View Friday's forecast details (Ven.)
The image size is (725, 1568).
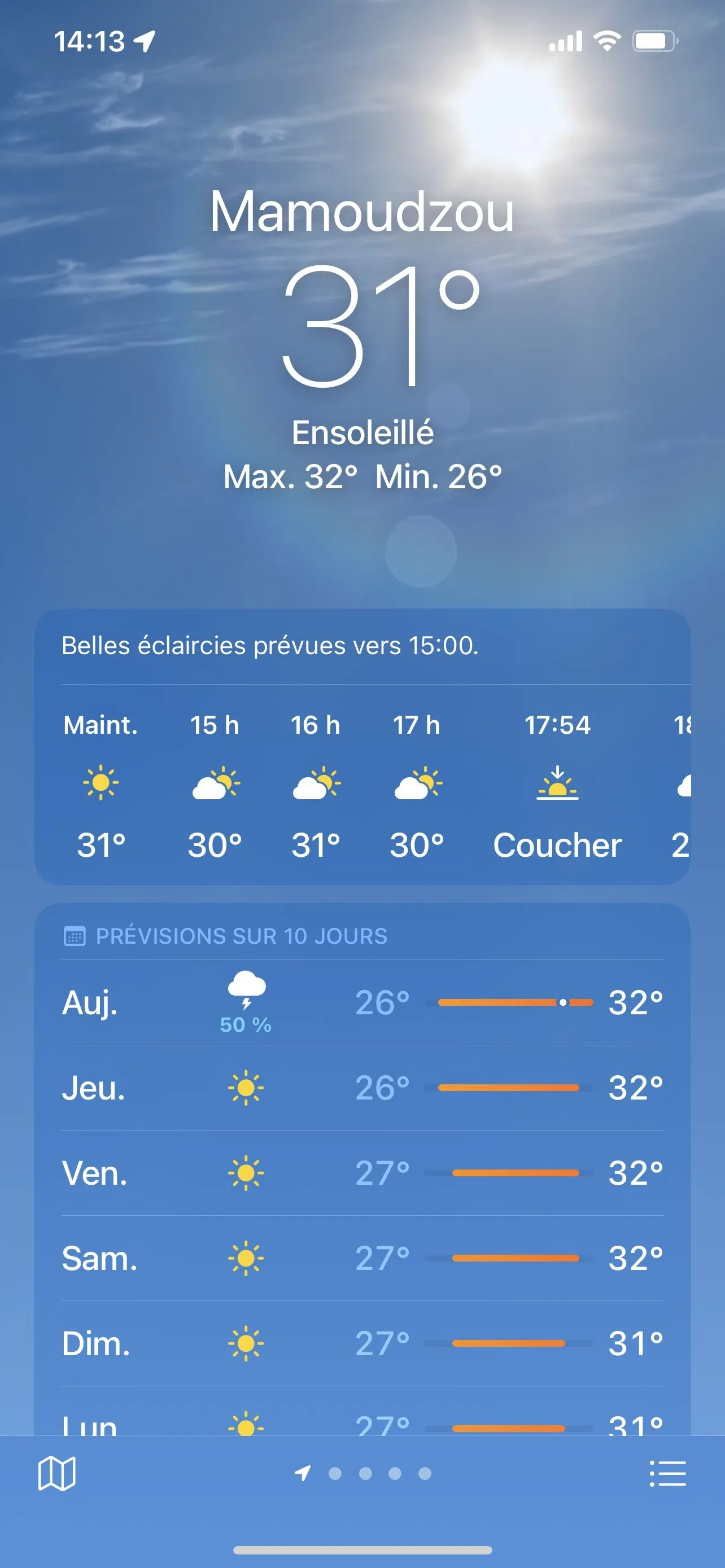click(362, 1173)
